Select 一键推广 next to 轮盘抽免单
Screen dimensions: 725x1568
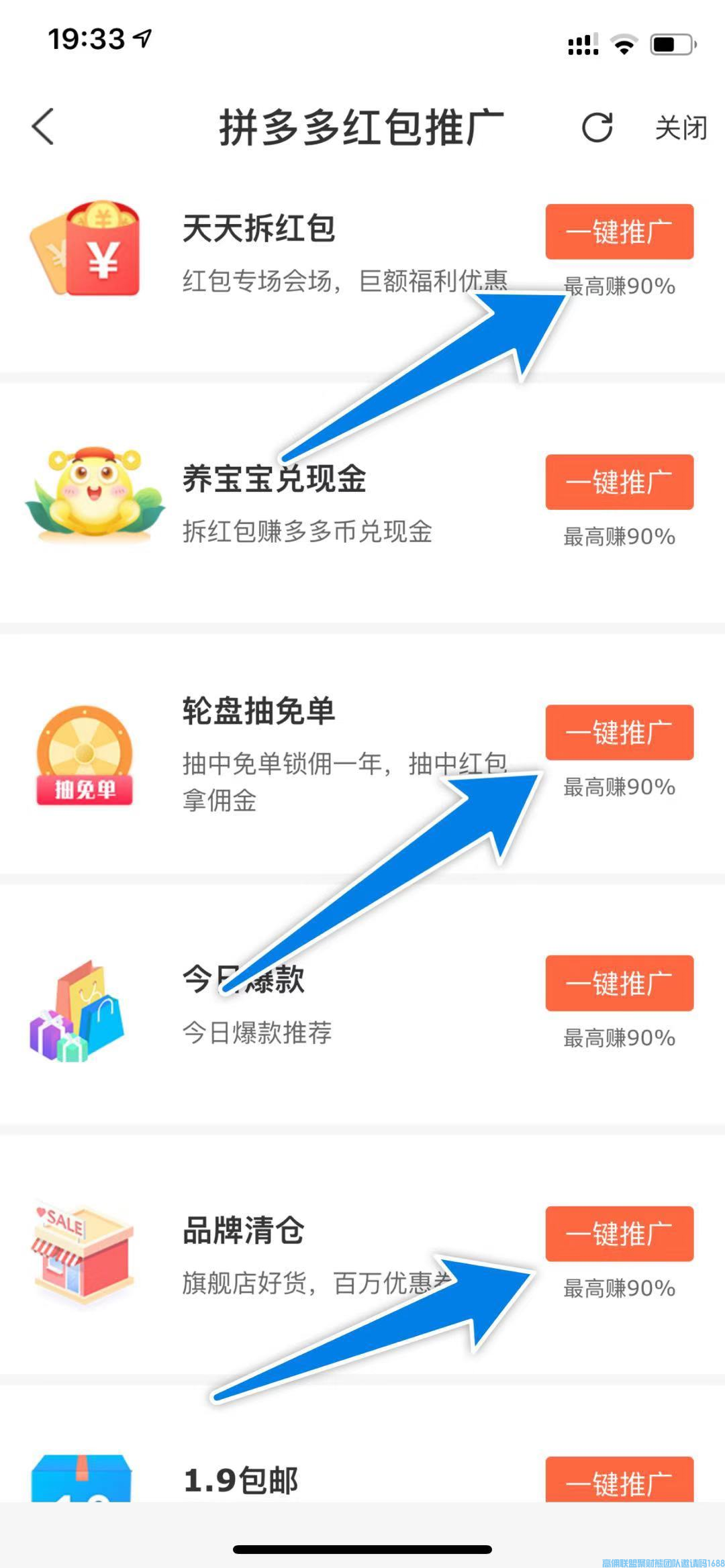(619, 733)
